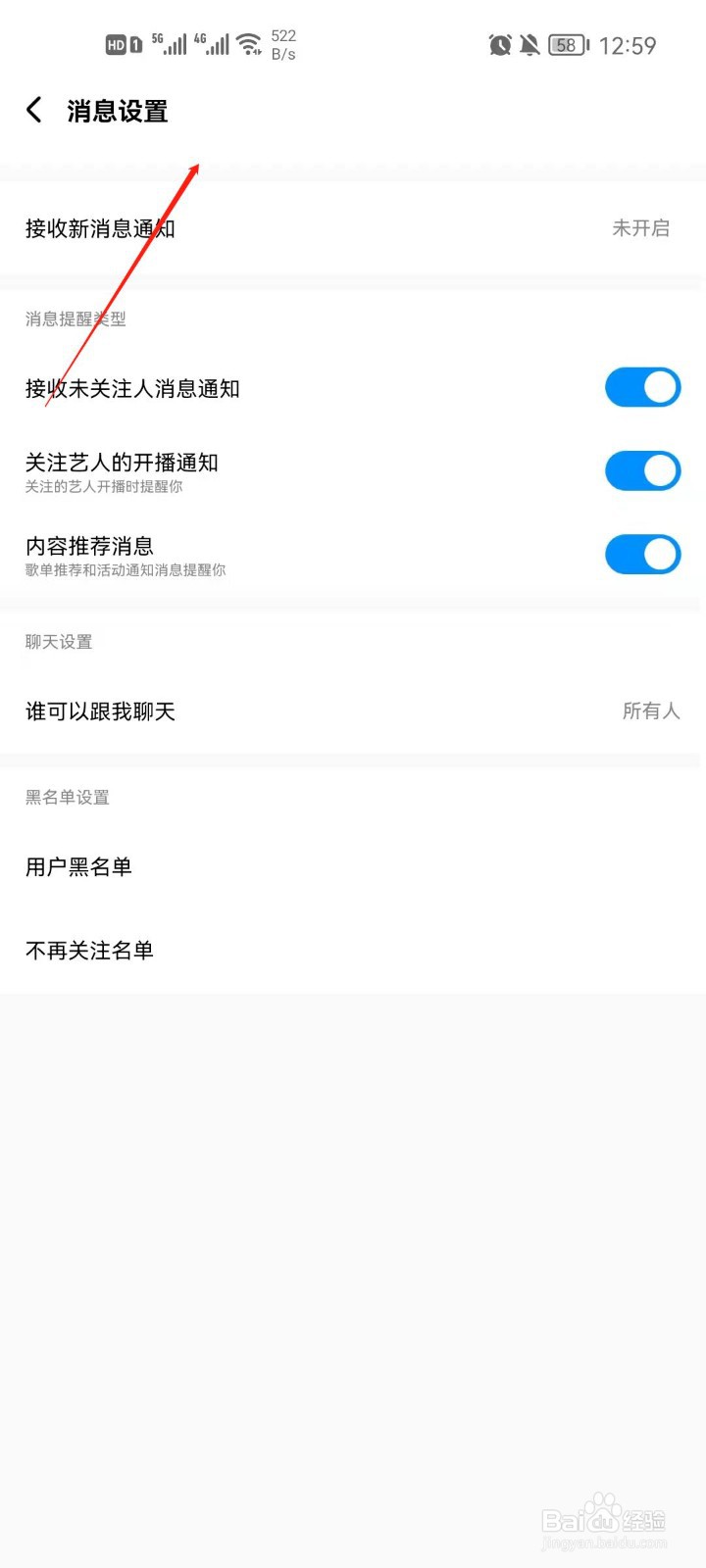Disable the 内容推荐消息 switch
706x1568 pixels.
[642, 554]
